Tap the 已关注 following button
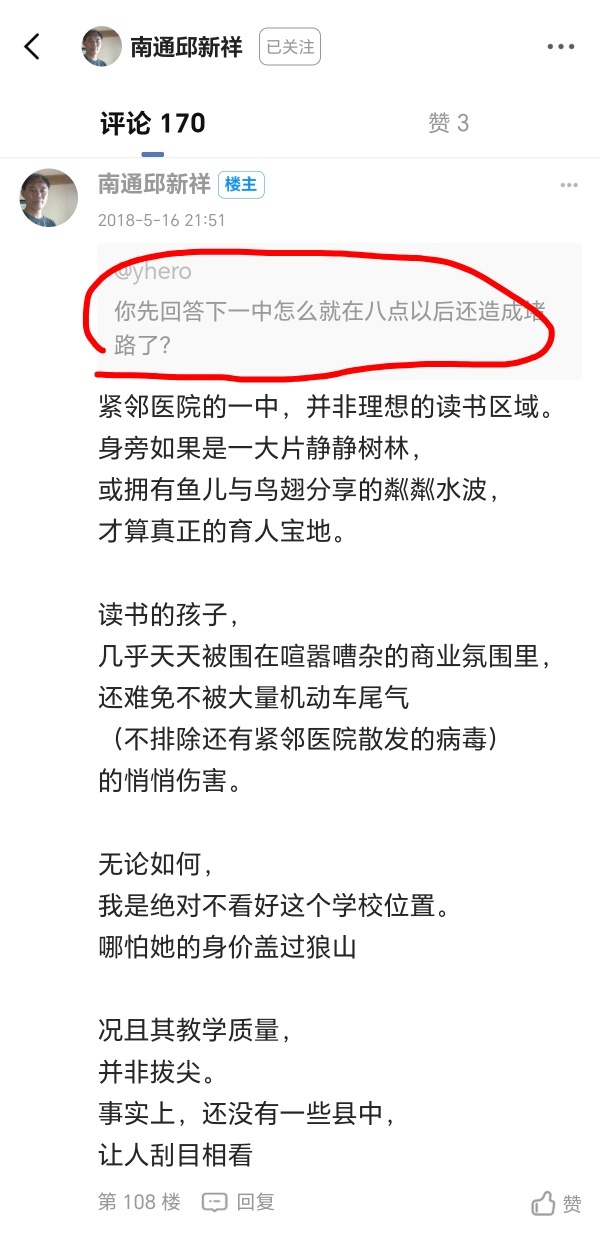The image size is (600, 1235). (290, 47)
